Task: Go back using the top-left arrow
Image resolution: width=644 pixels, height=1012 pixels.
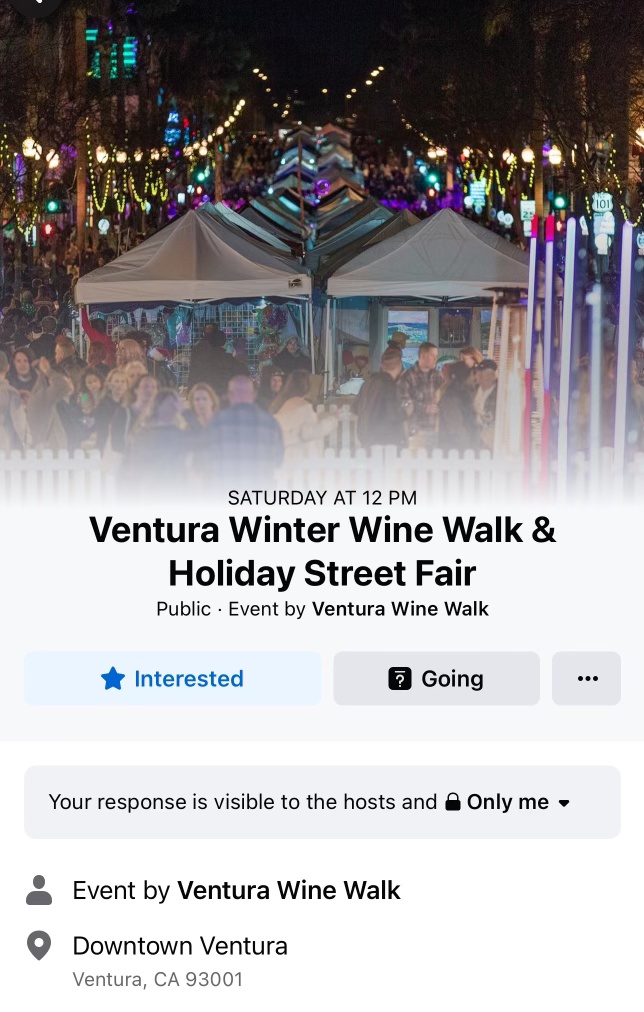Action: tap(34, 4)
